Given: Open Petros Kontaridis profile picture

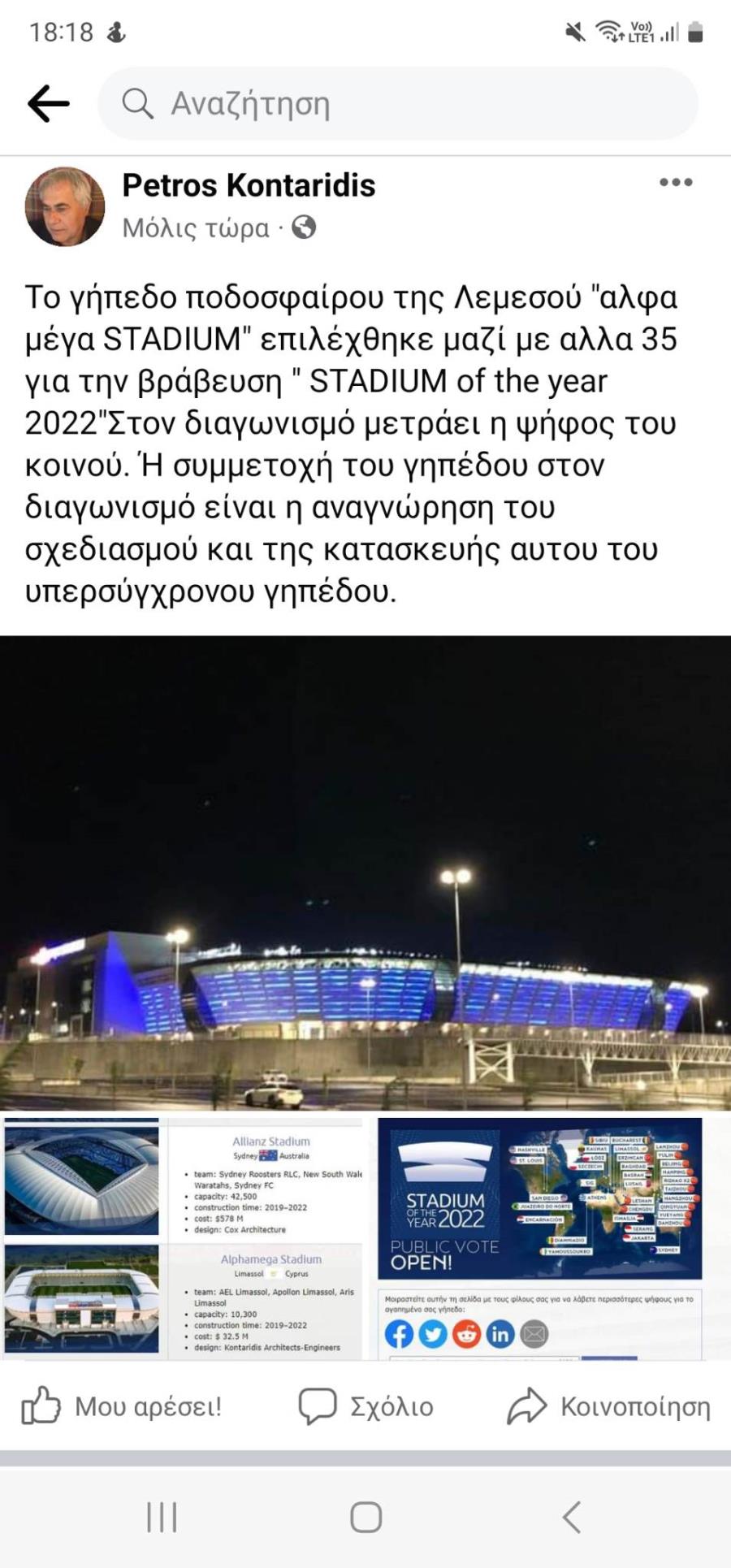Looking at the screenshot, I should [65, 207].
